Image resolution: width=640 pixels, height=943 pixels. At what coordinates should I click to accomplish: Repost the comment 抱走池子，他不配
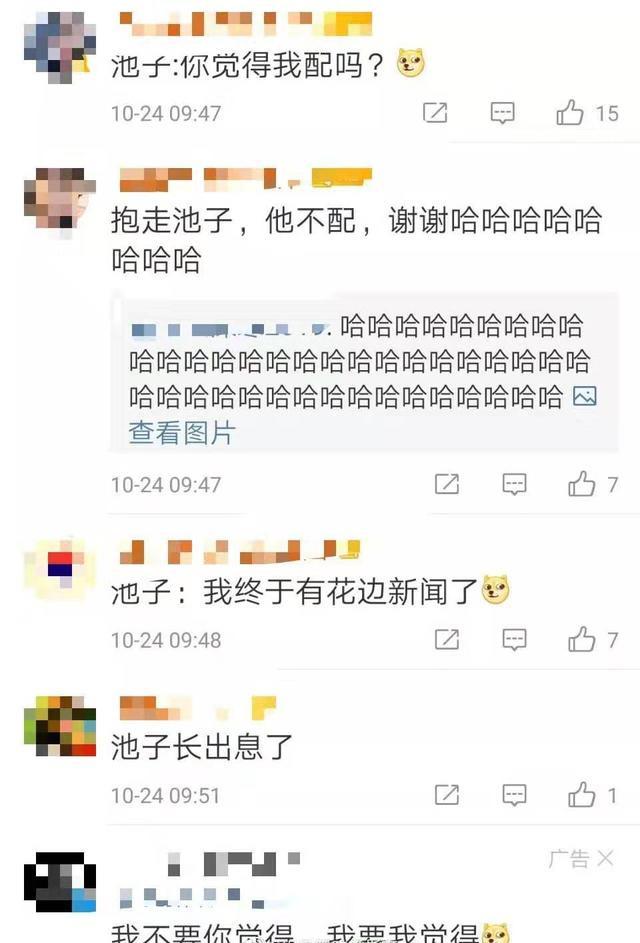click(447, 485)
